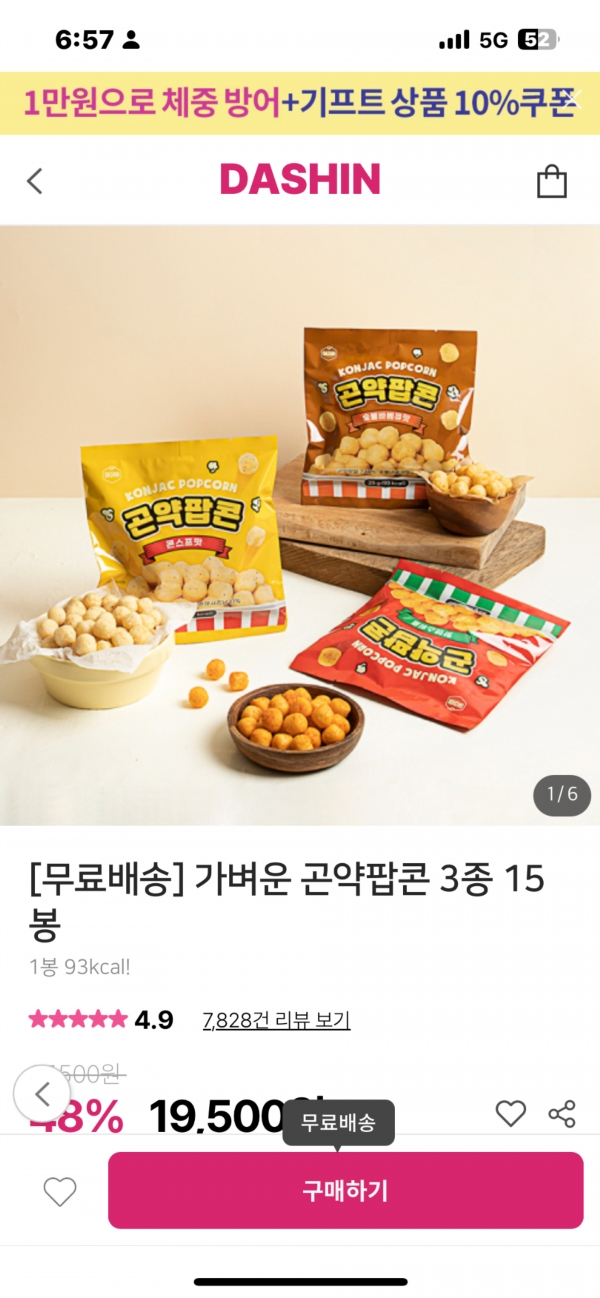Tap the DASHIN logo to go home
Screen dimensions: 600x1298
tap(300, 180)
